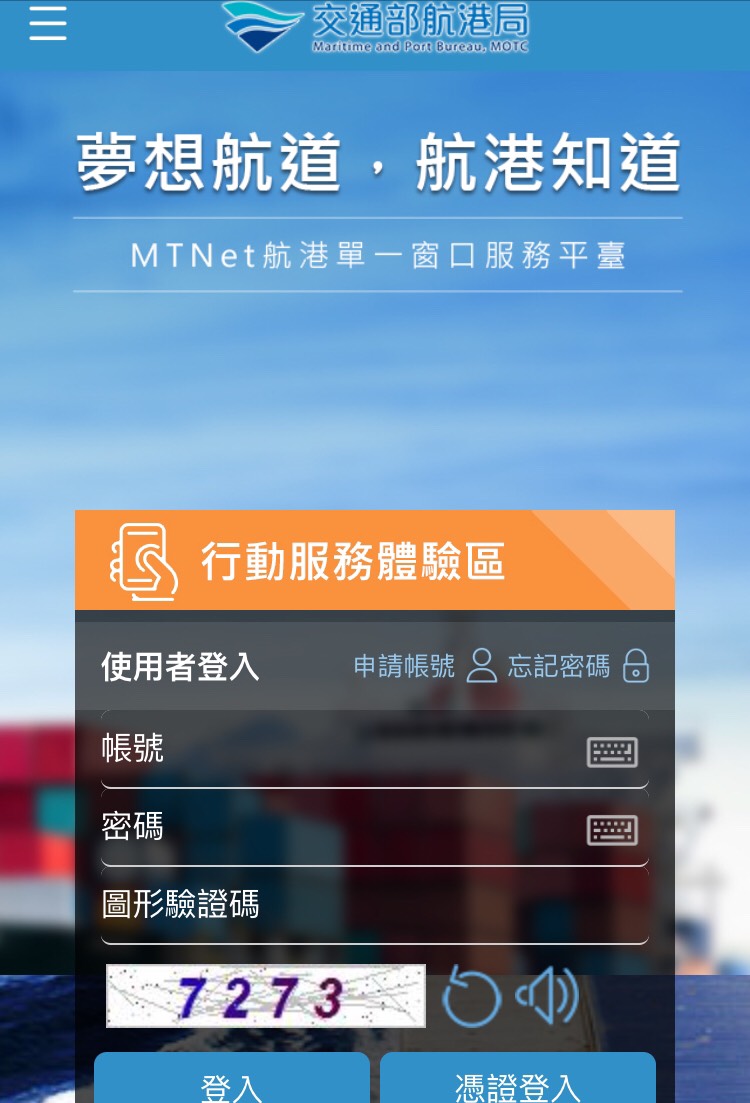Select the 圖形驗證碼 input field
750x1103 pixels.
pyautogui.click(x=372, y=905)
